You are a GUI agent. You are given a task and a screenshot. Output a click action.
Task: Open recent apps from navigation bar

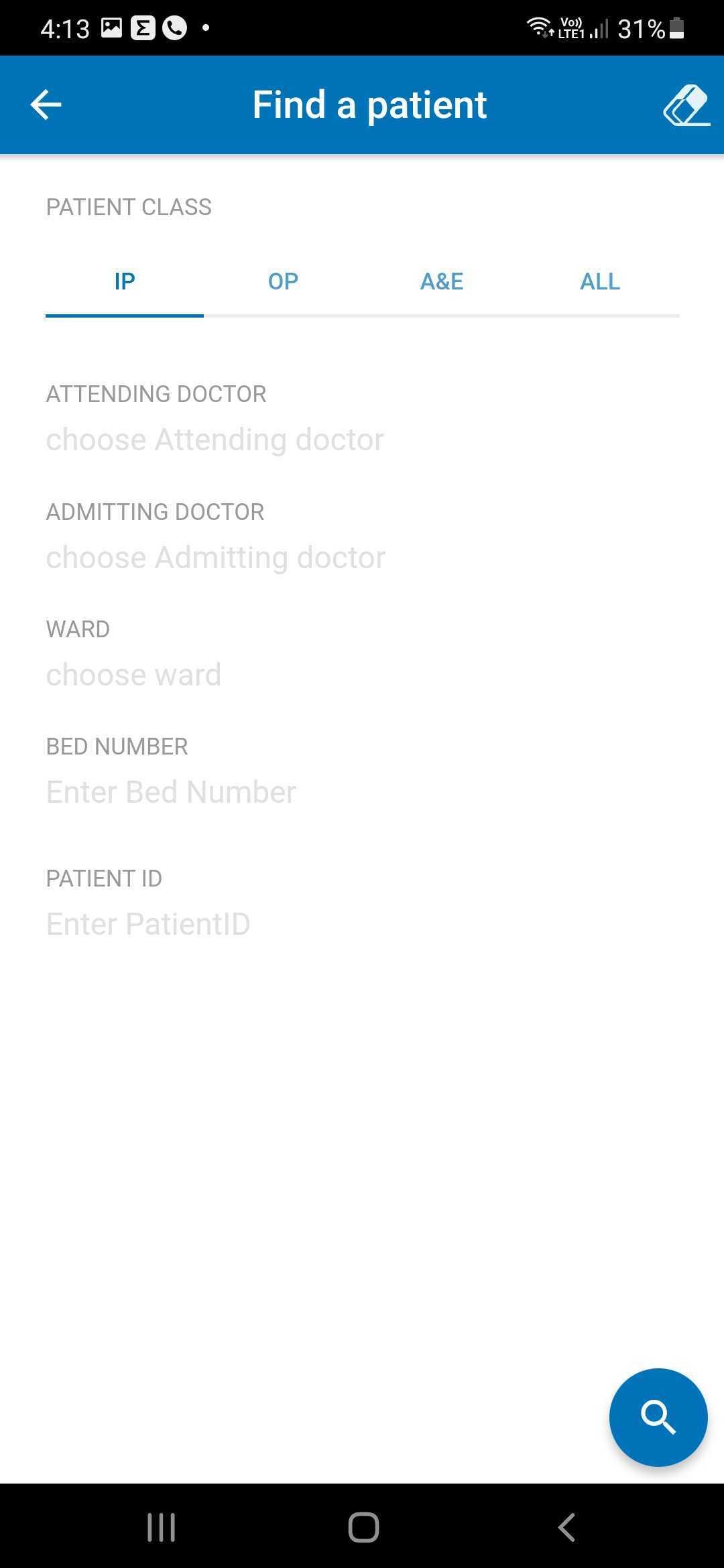[x=161, y=1527]
